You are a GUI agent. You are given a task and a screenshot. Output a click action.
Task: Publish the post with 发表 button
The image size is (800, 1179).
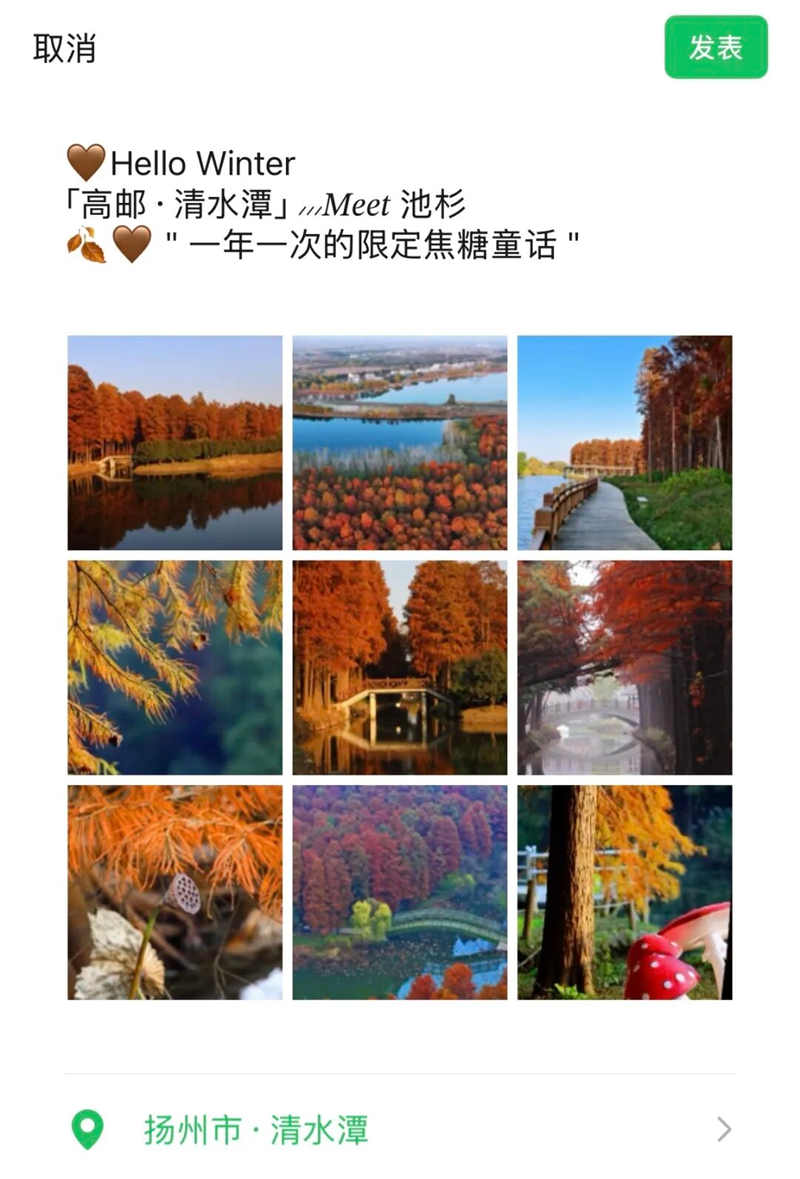tap(716, 48)
